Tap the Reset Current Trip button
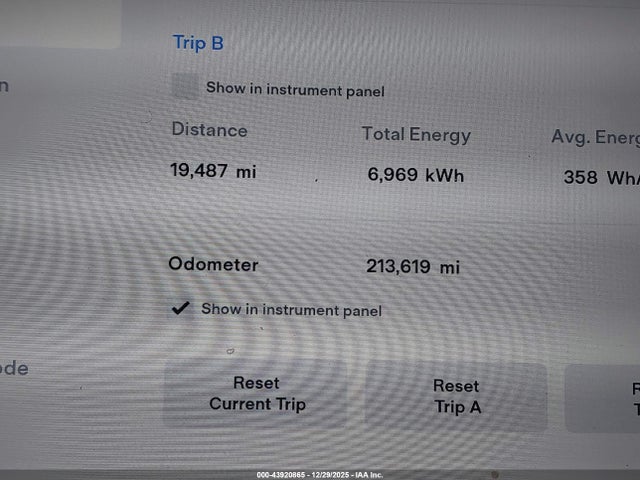The width and height of the screenshot is (640, 480). 256,394
